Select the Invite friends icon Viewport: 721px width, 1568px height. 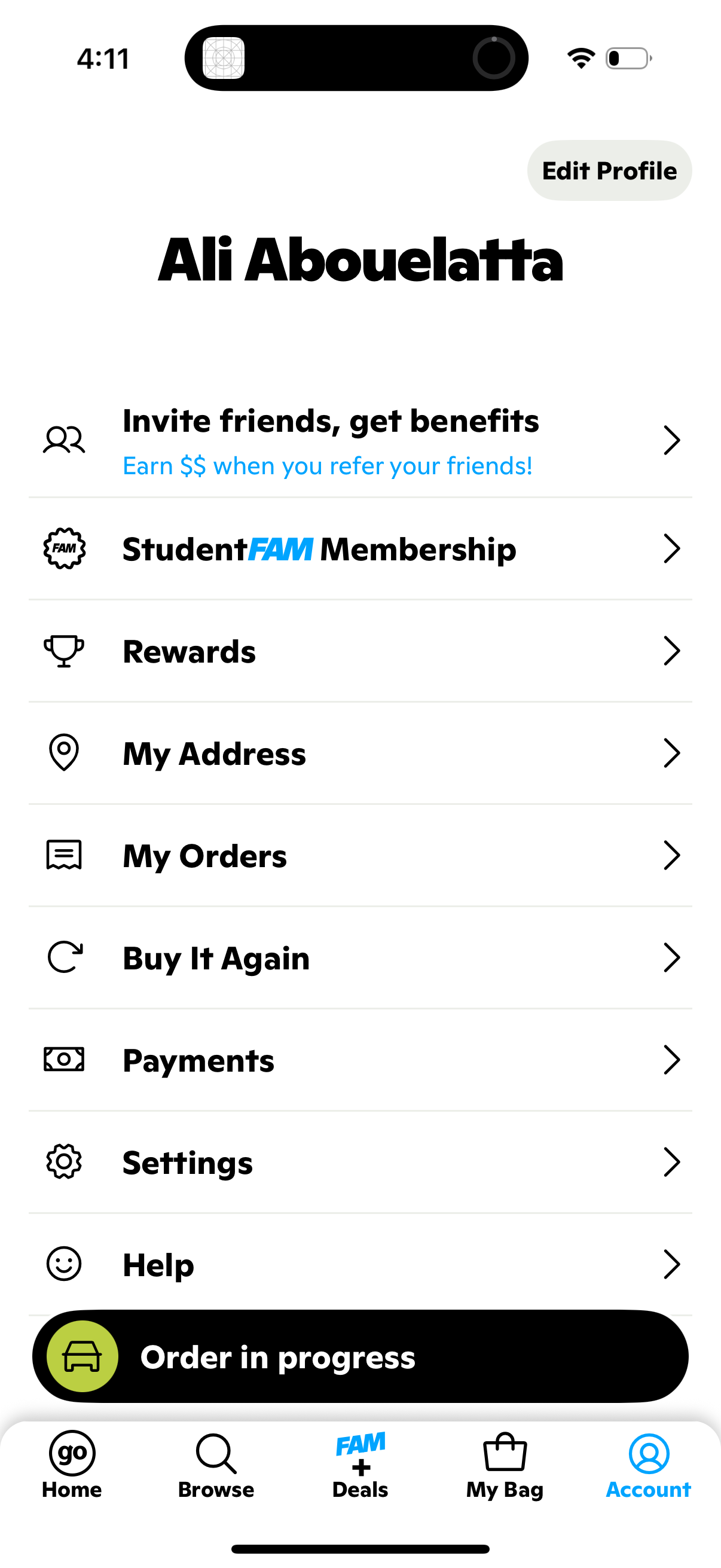tap(64, 440)
